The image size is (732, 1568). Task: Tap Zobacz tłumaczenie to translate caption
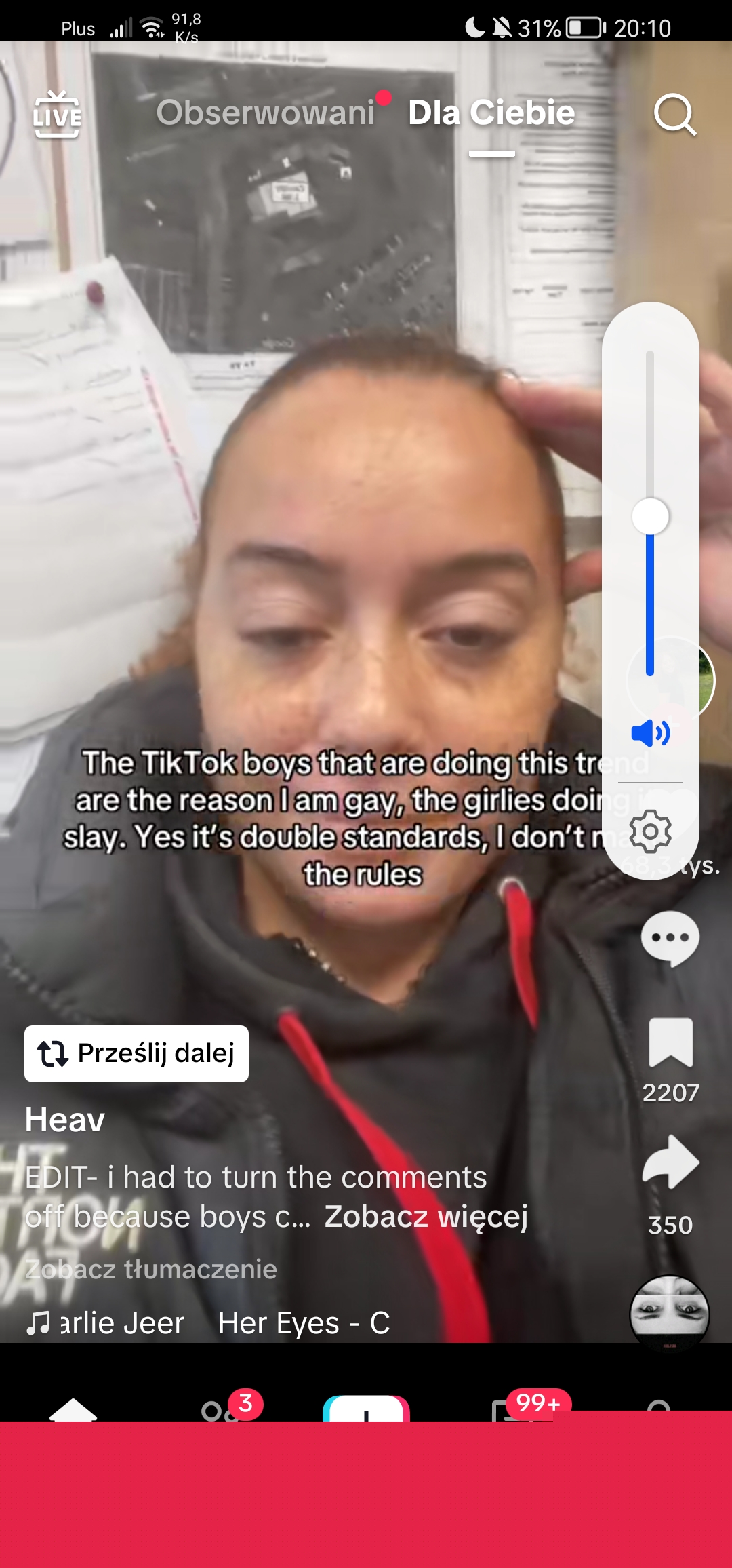click(151, 1269)
